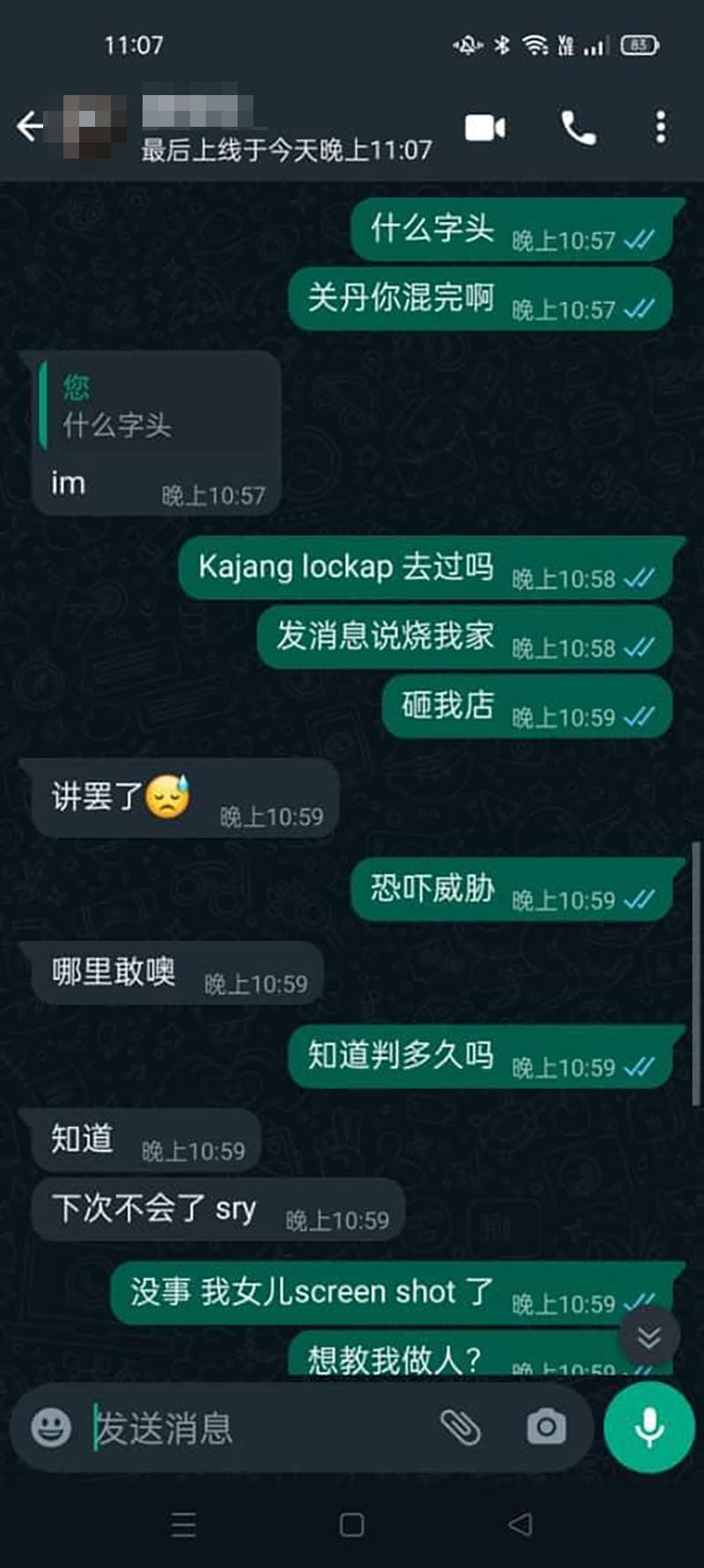Open the camera from the message bar

click(546, 1427)
